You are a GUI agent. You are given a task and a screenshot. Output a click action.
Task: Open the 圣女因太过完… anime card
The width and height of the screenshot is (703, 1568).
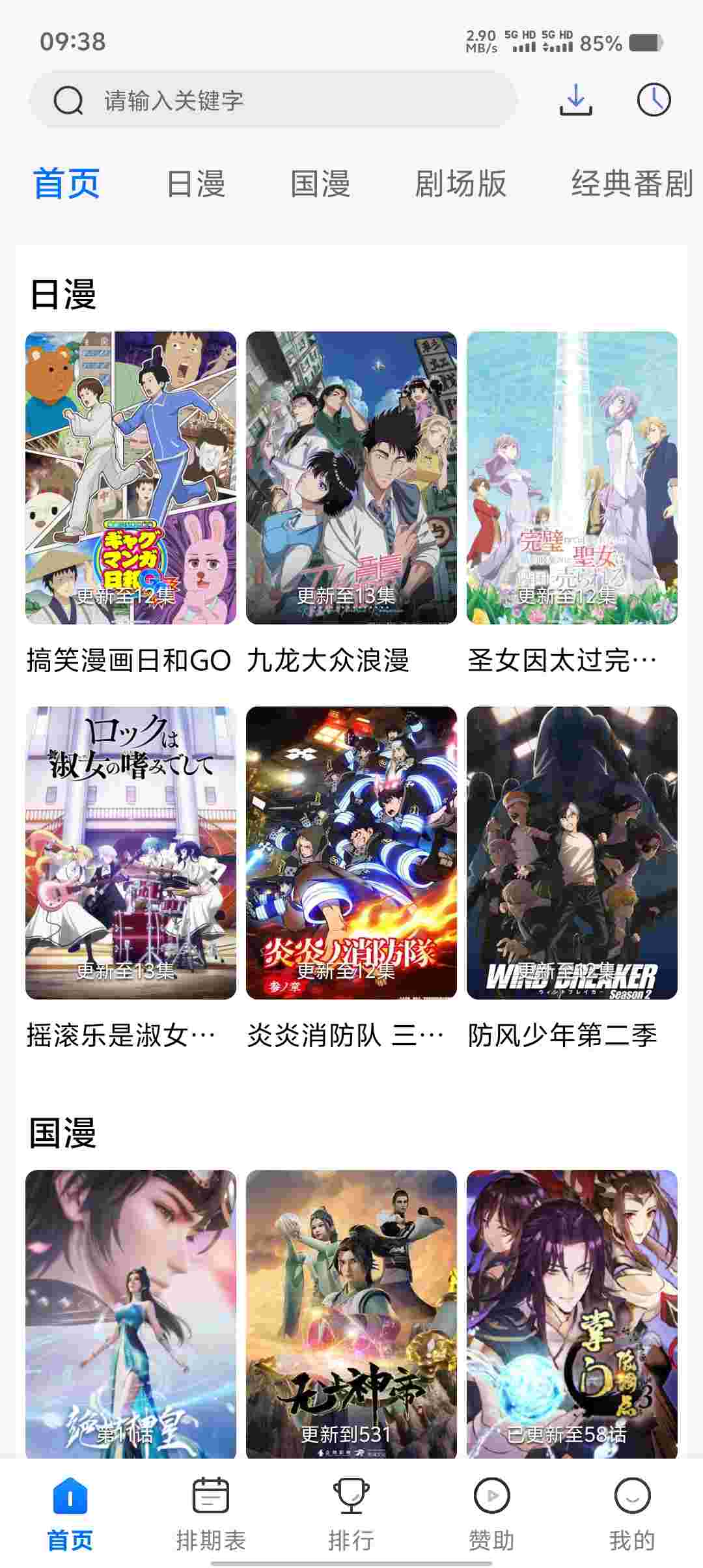pos(572,479)
